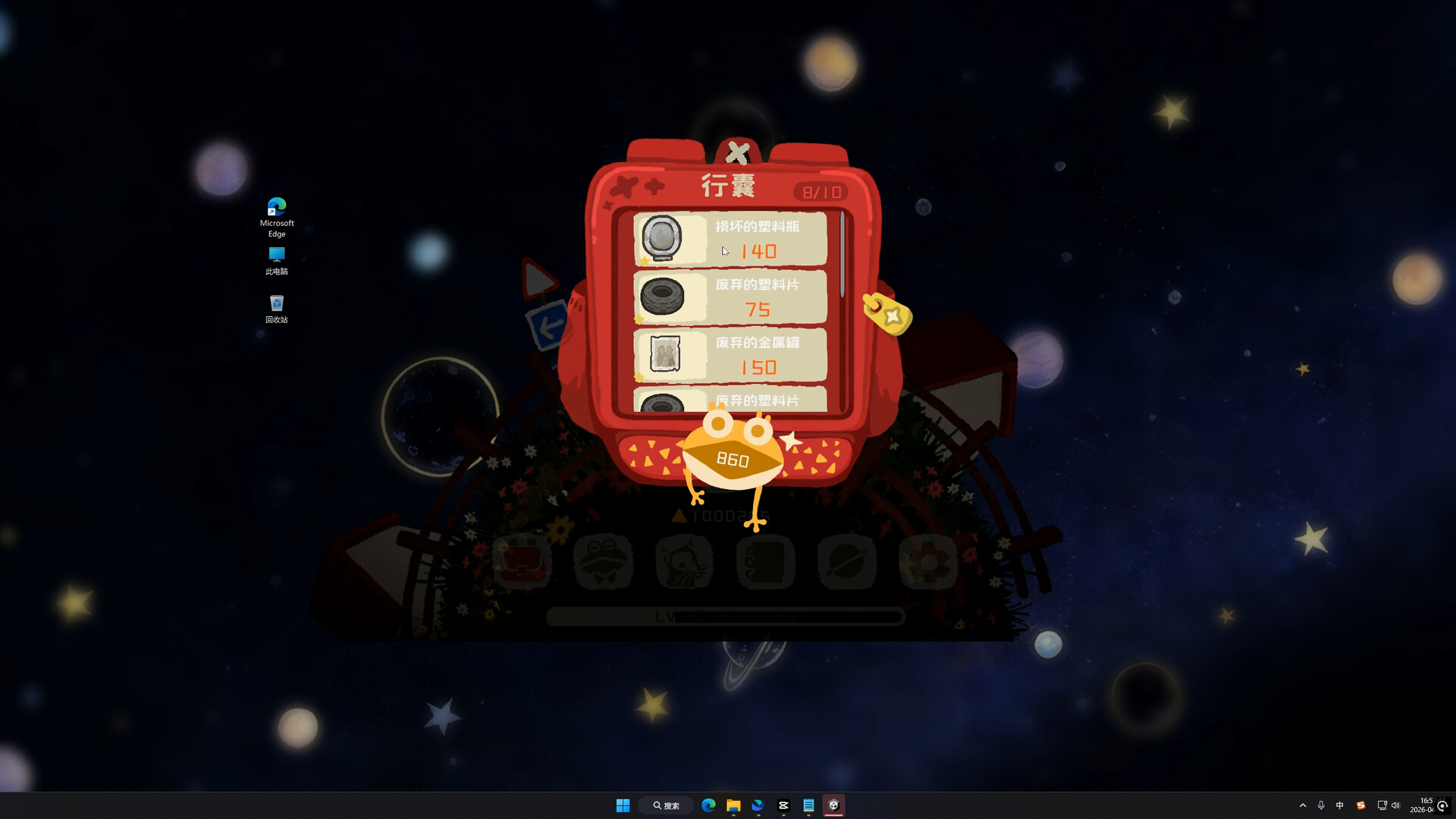Select the 损坏的塑料瓶 item worth 140
This screenshot has height=819, width=1456.
pos(730,239)
